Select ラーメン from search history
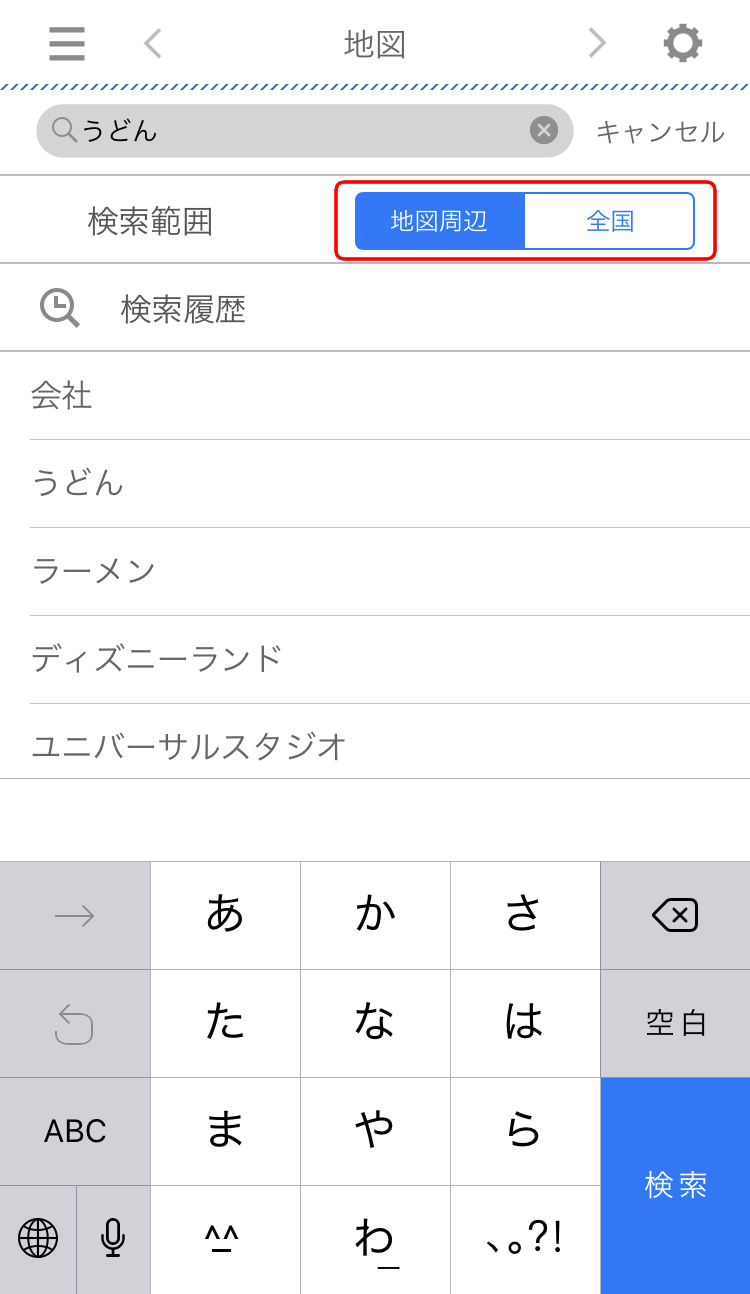750x1294 pixels. (95, 572)
